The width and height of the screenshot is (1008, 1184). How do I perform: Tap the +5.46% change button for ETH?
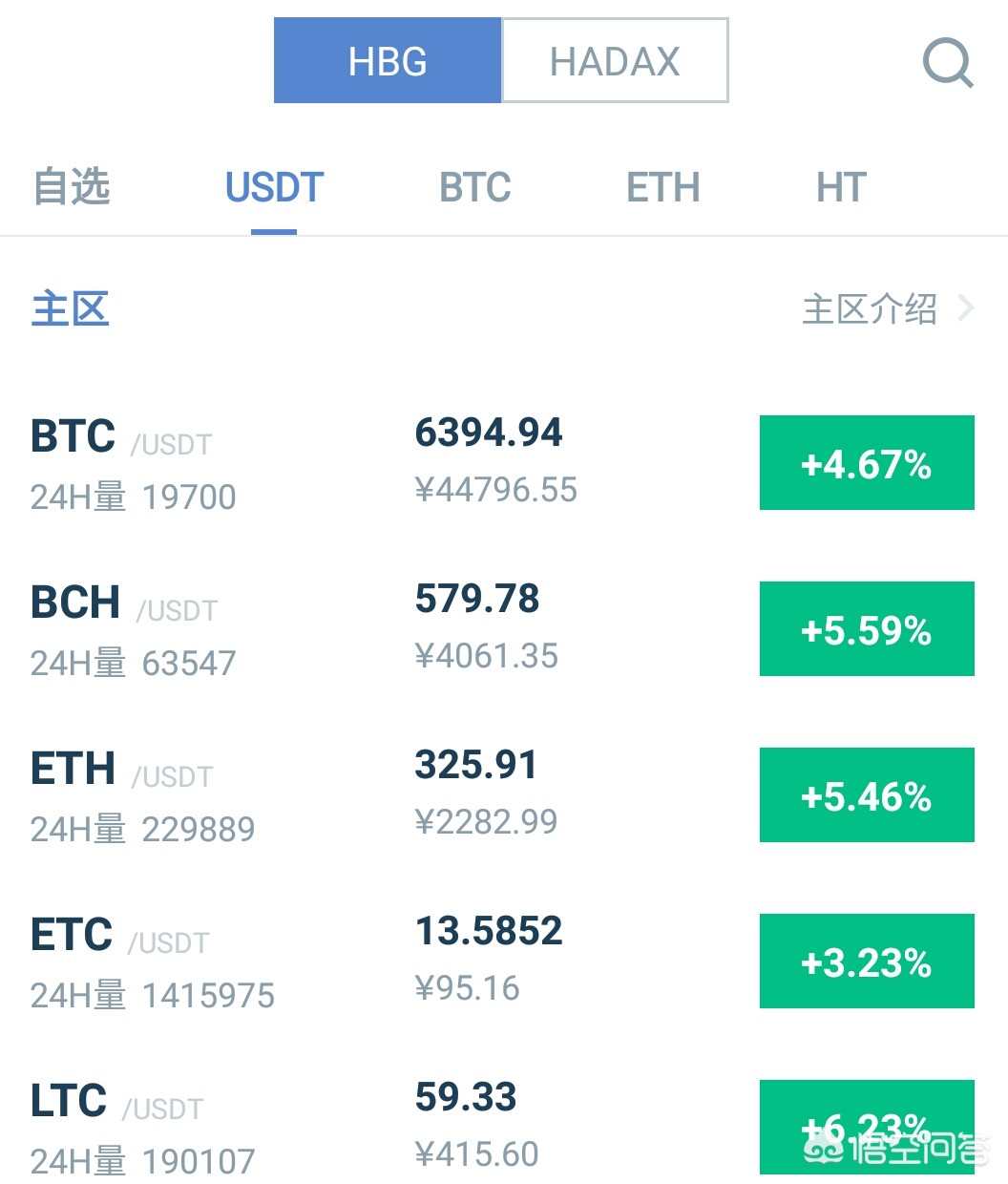click(867, 795)
